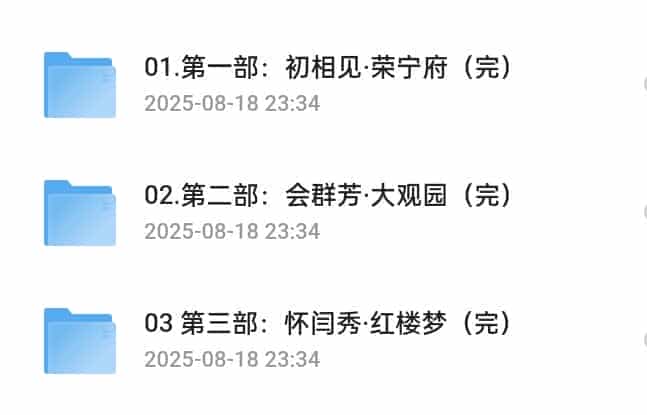
Task: Open folder 01.第一部：初相见·荣宁府
Action: [329, 68]
